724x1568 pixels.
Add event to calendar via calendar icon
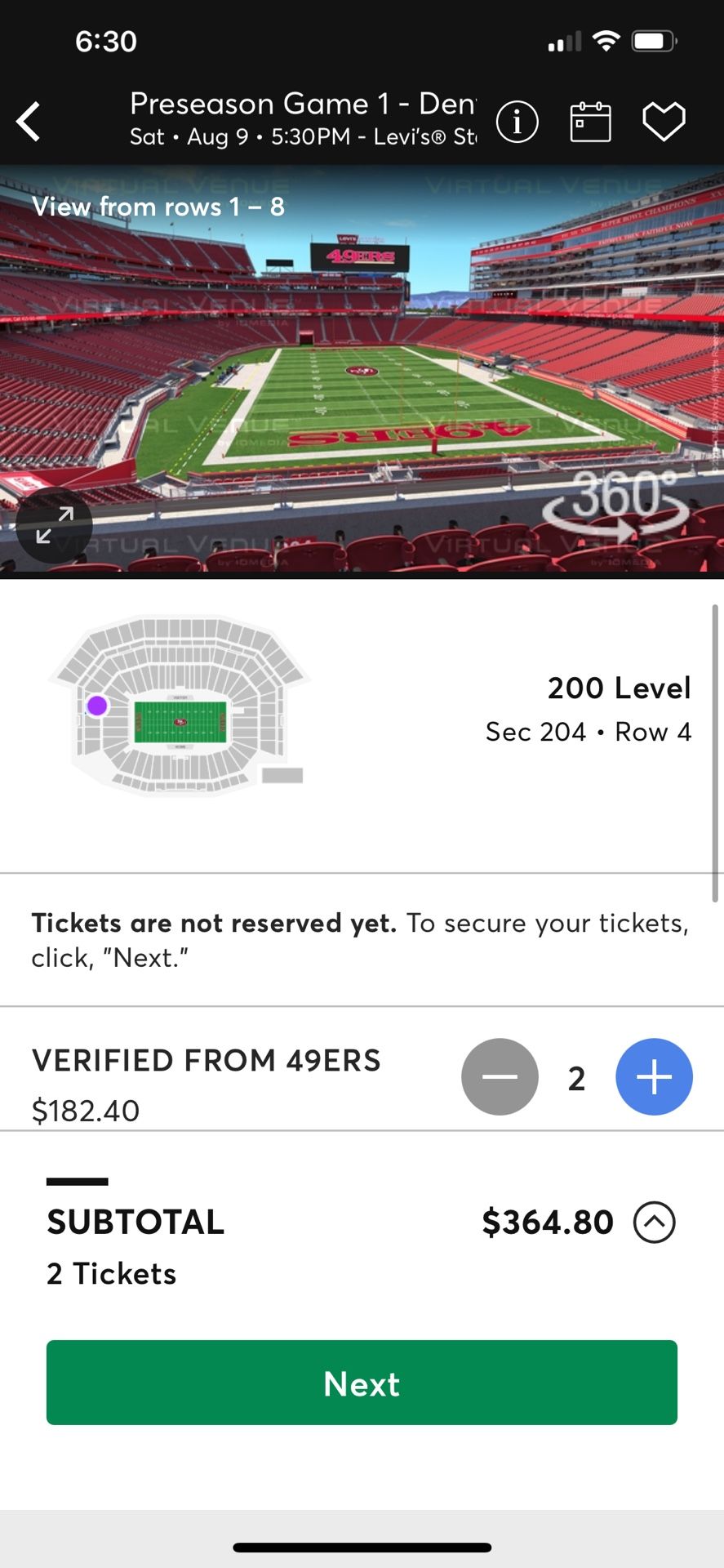(590, 120)
